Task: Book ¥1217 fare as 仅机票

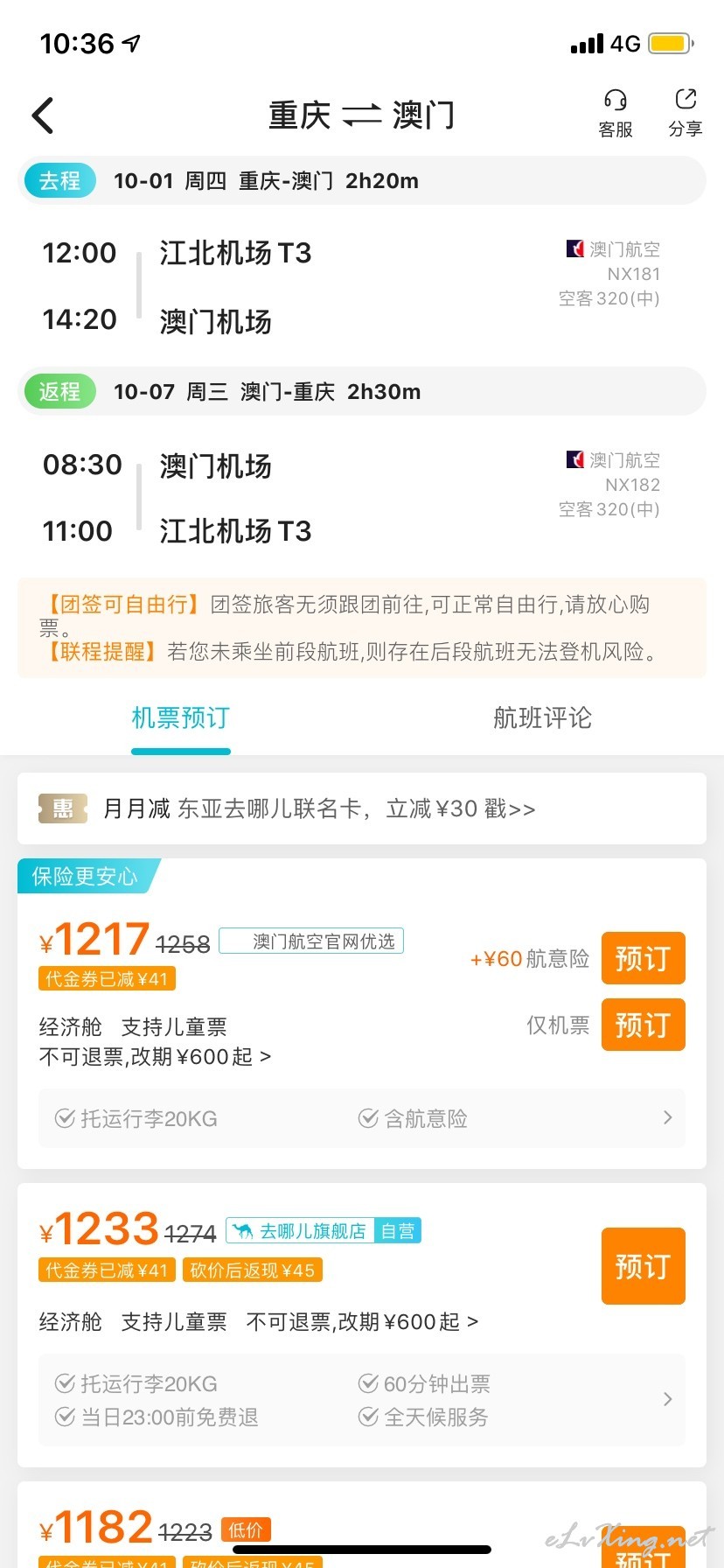Action: point(643,1025)
